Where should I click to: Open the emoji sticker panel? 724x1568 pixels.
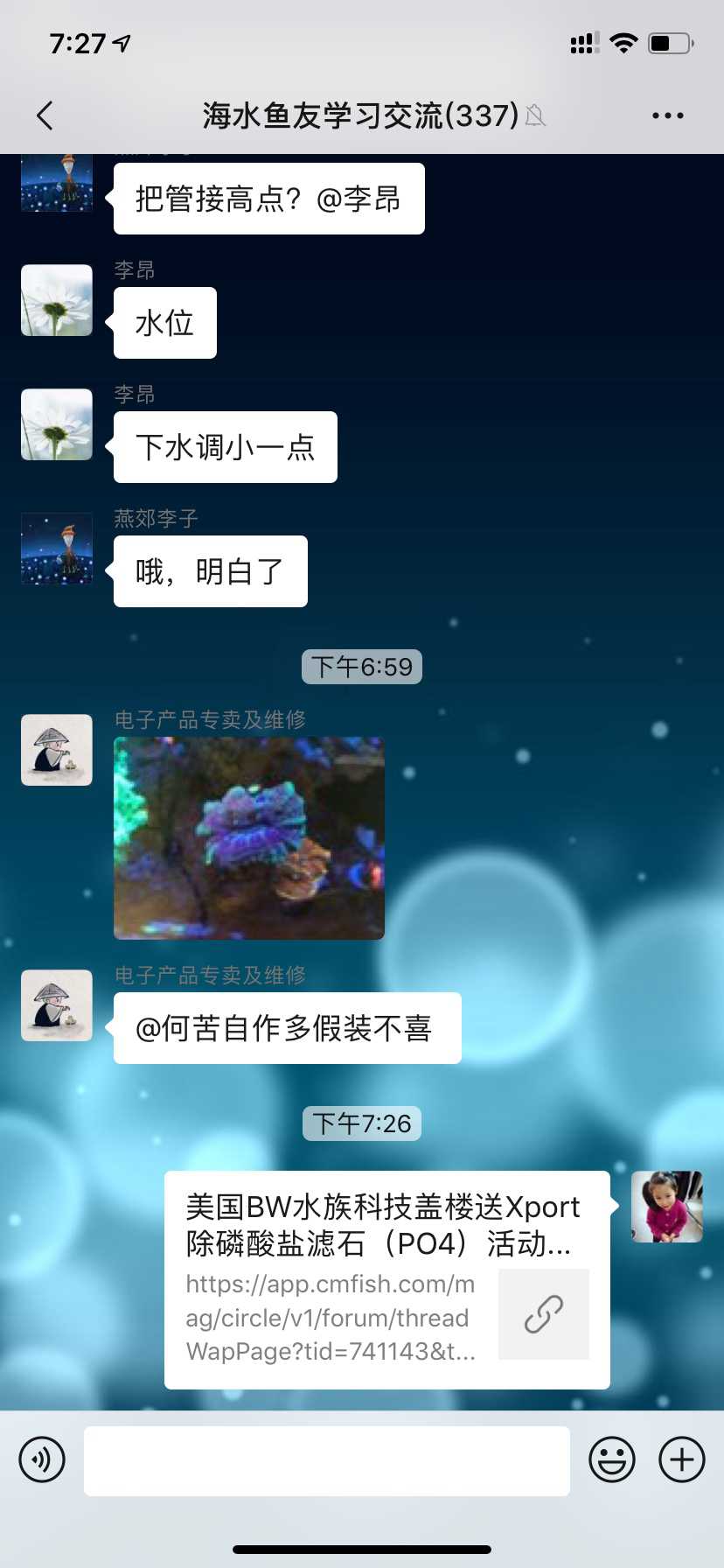(611, 1459)
